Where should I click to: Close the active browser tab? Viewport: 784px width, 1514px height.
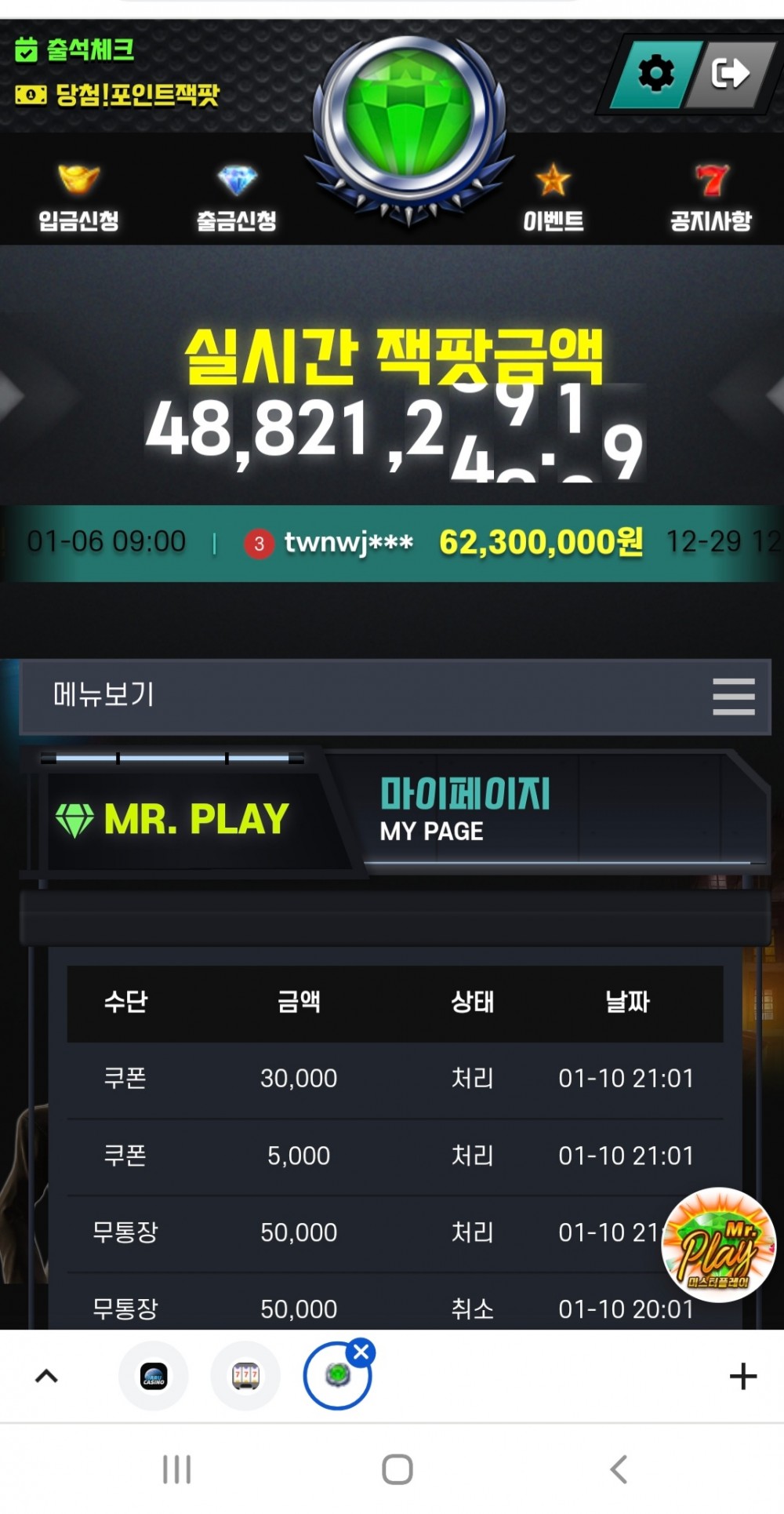[x=361, y=1352]
